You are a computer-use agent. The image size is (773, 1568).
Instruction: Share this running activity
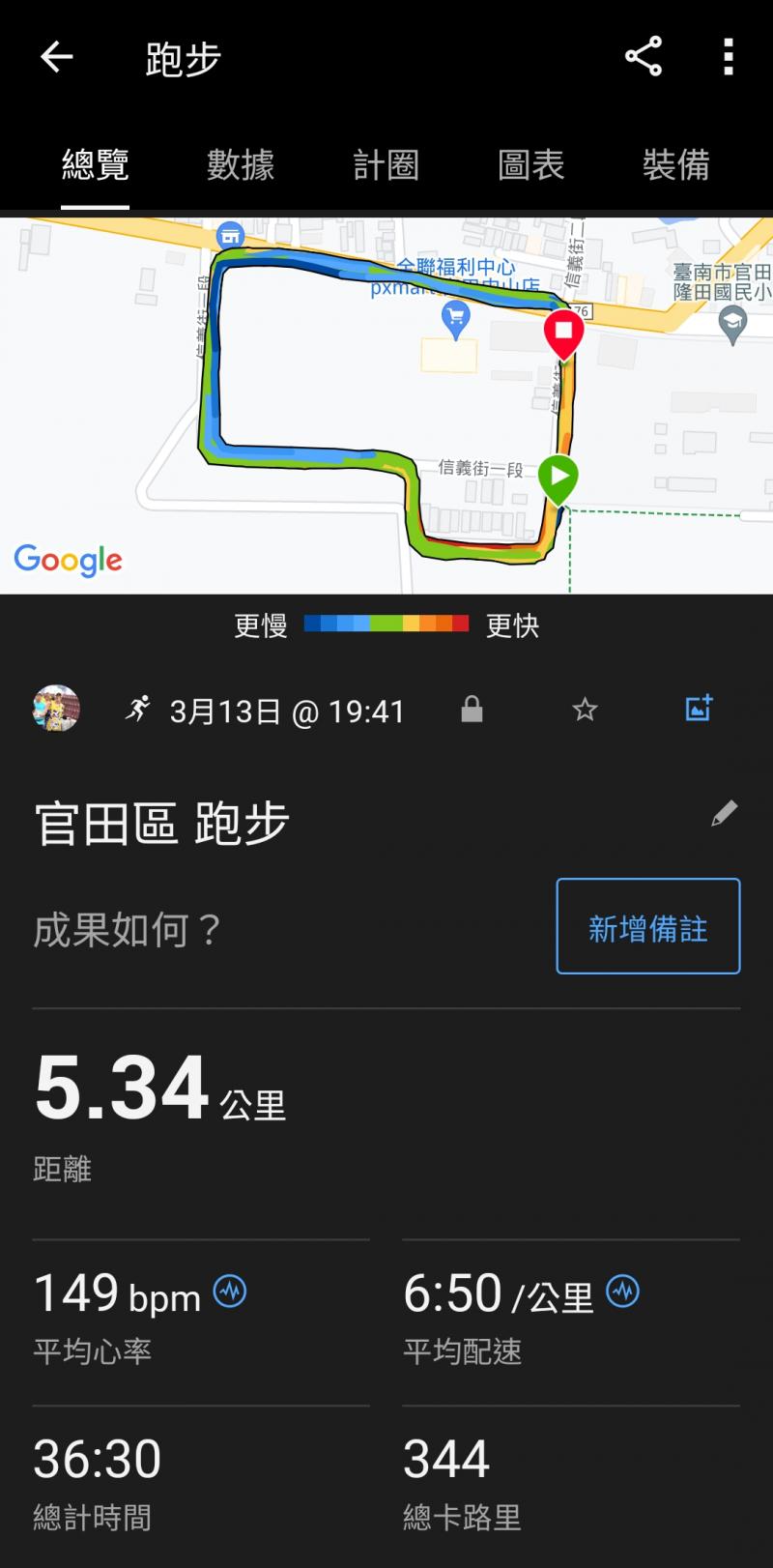[644, 57]
